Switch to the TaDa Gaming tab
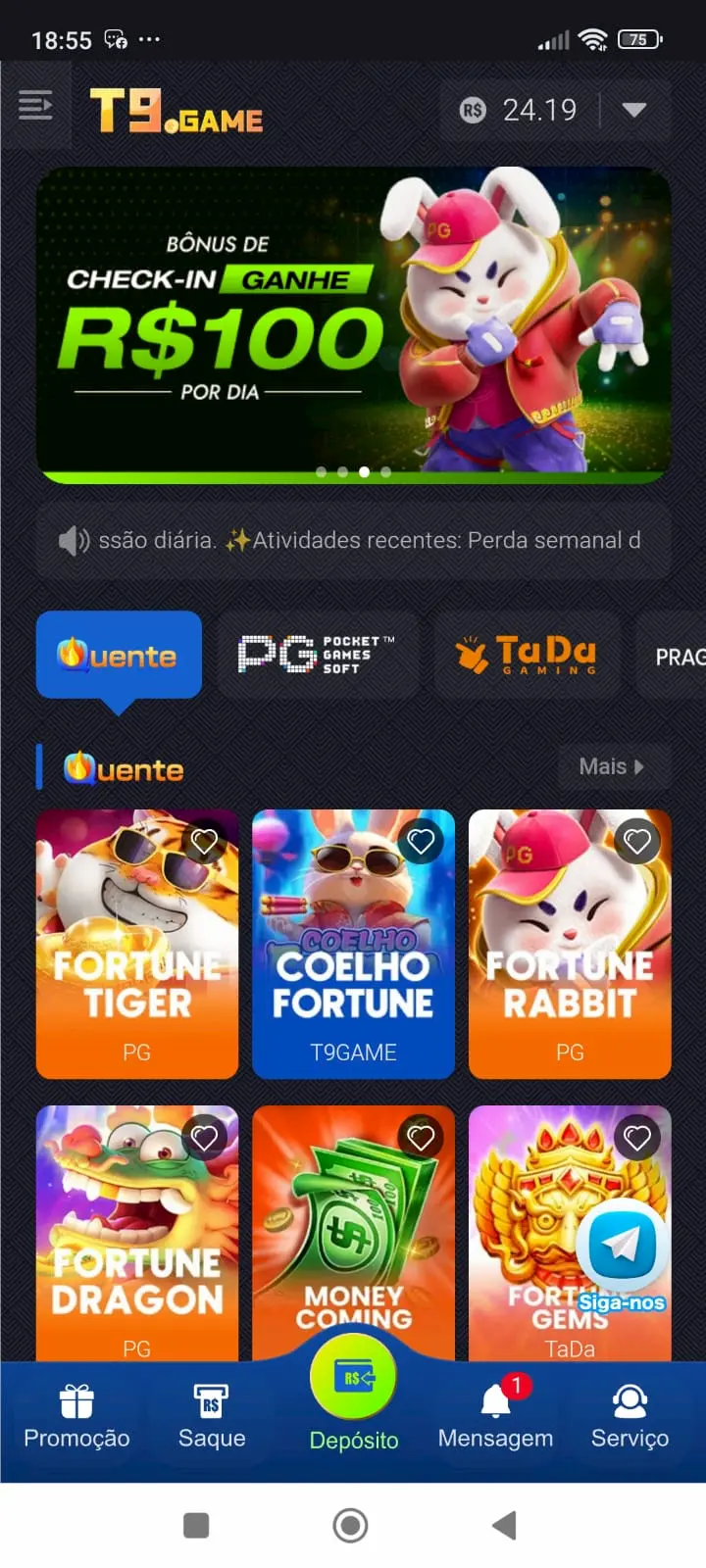Viewport: 706px width, 1568px height. (x=528, y=655)
